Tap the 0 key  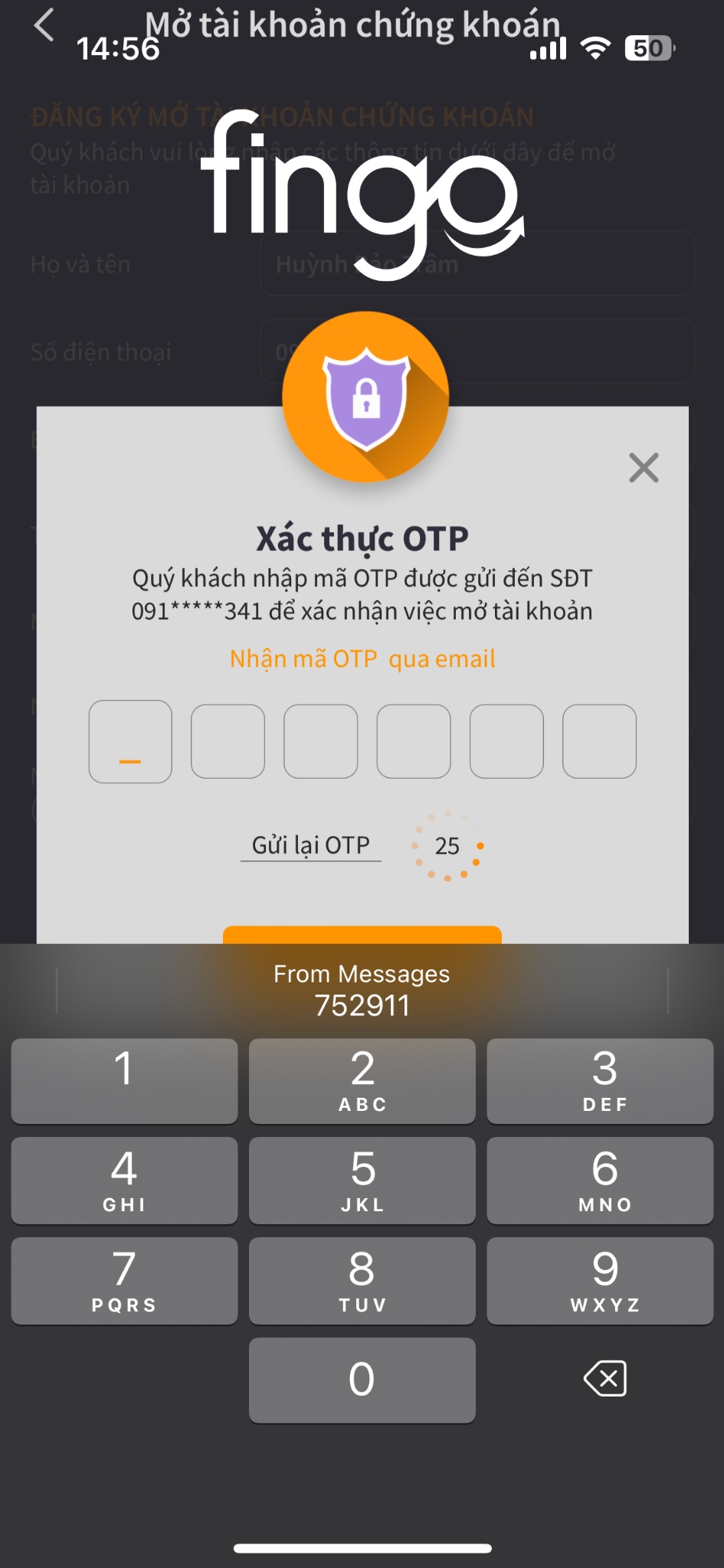pyautogui.click(x=362, y=1380)
